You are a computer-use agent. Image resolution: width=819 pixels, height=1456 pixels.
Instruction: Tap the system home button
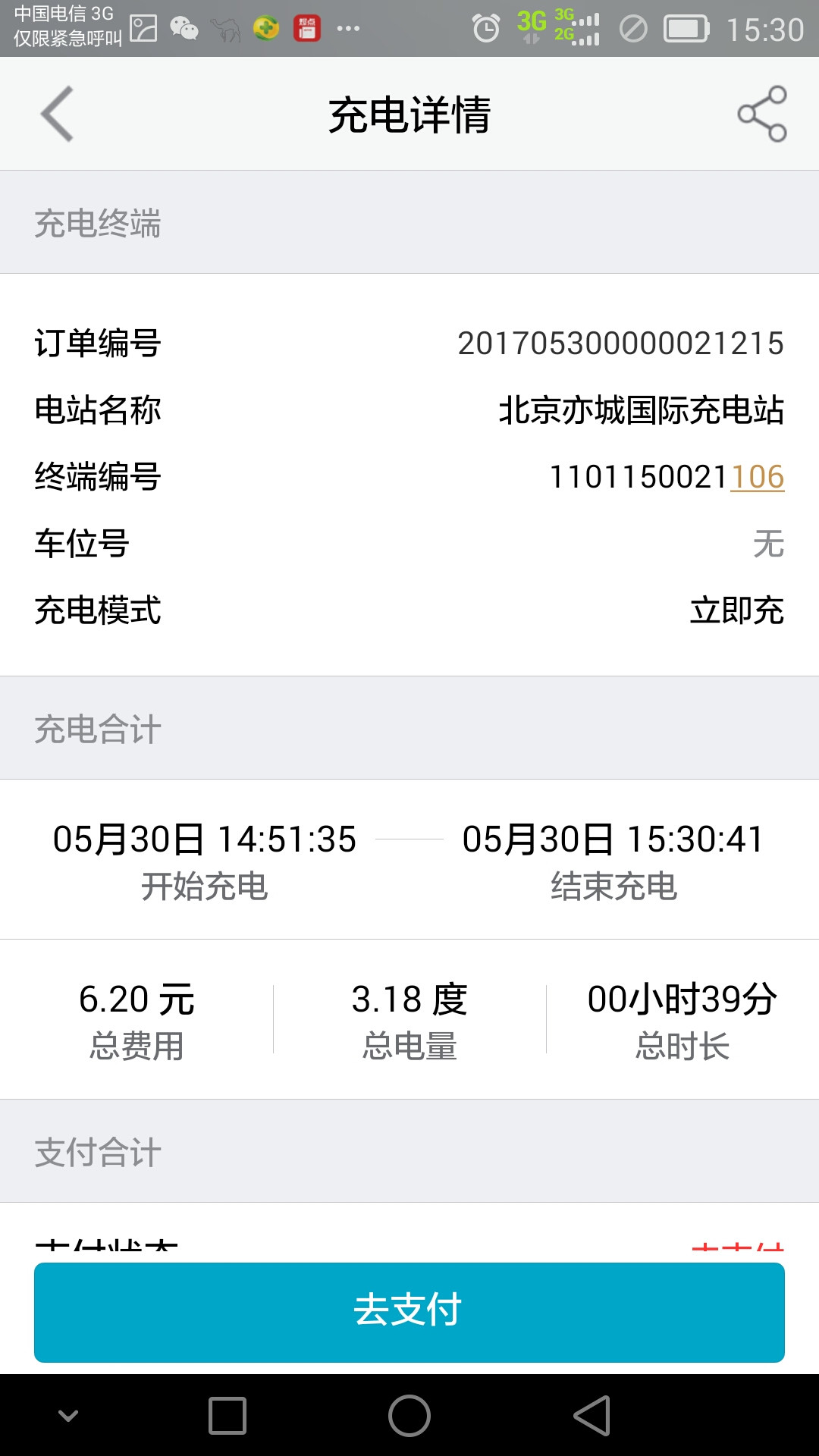409,1416
